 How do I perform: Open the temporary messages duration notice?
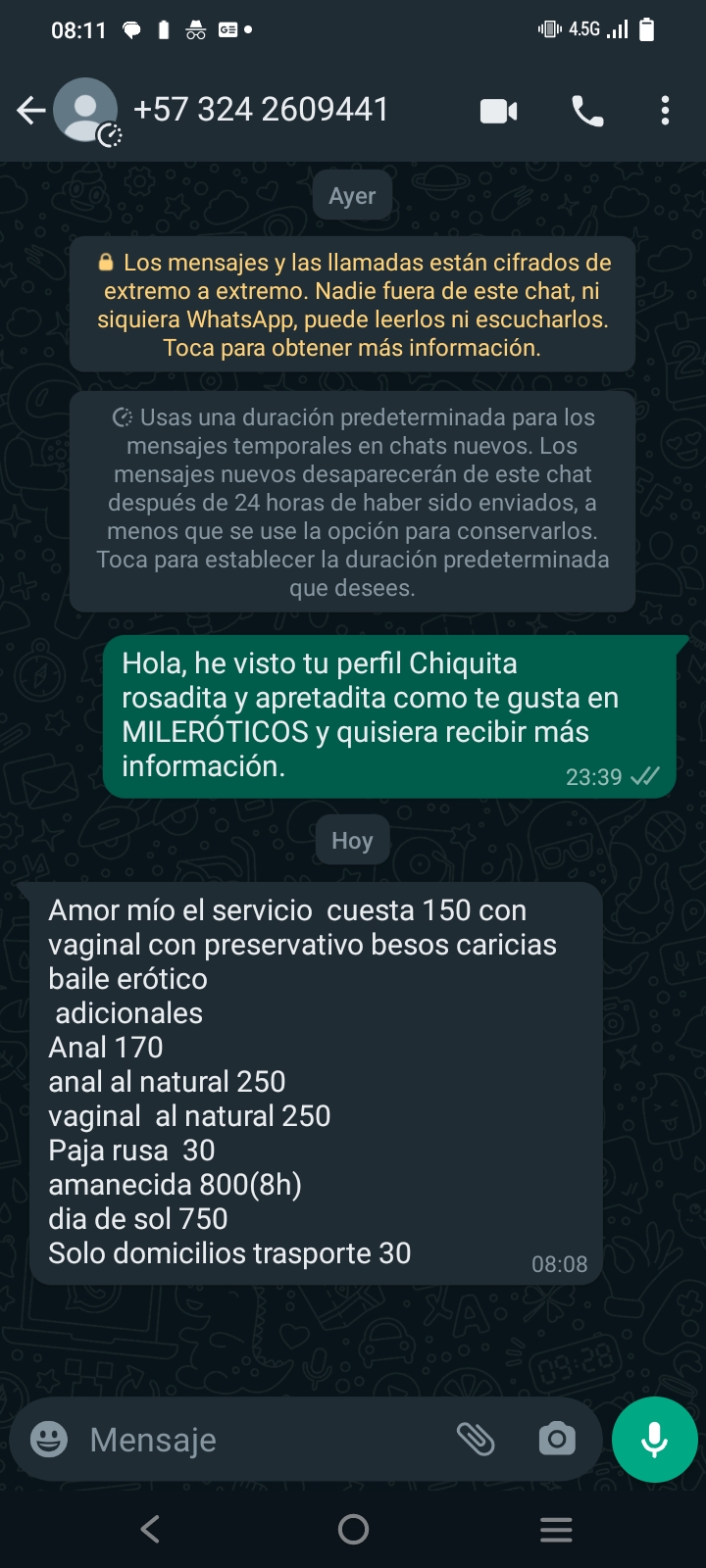352,502
